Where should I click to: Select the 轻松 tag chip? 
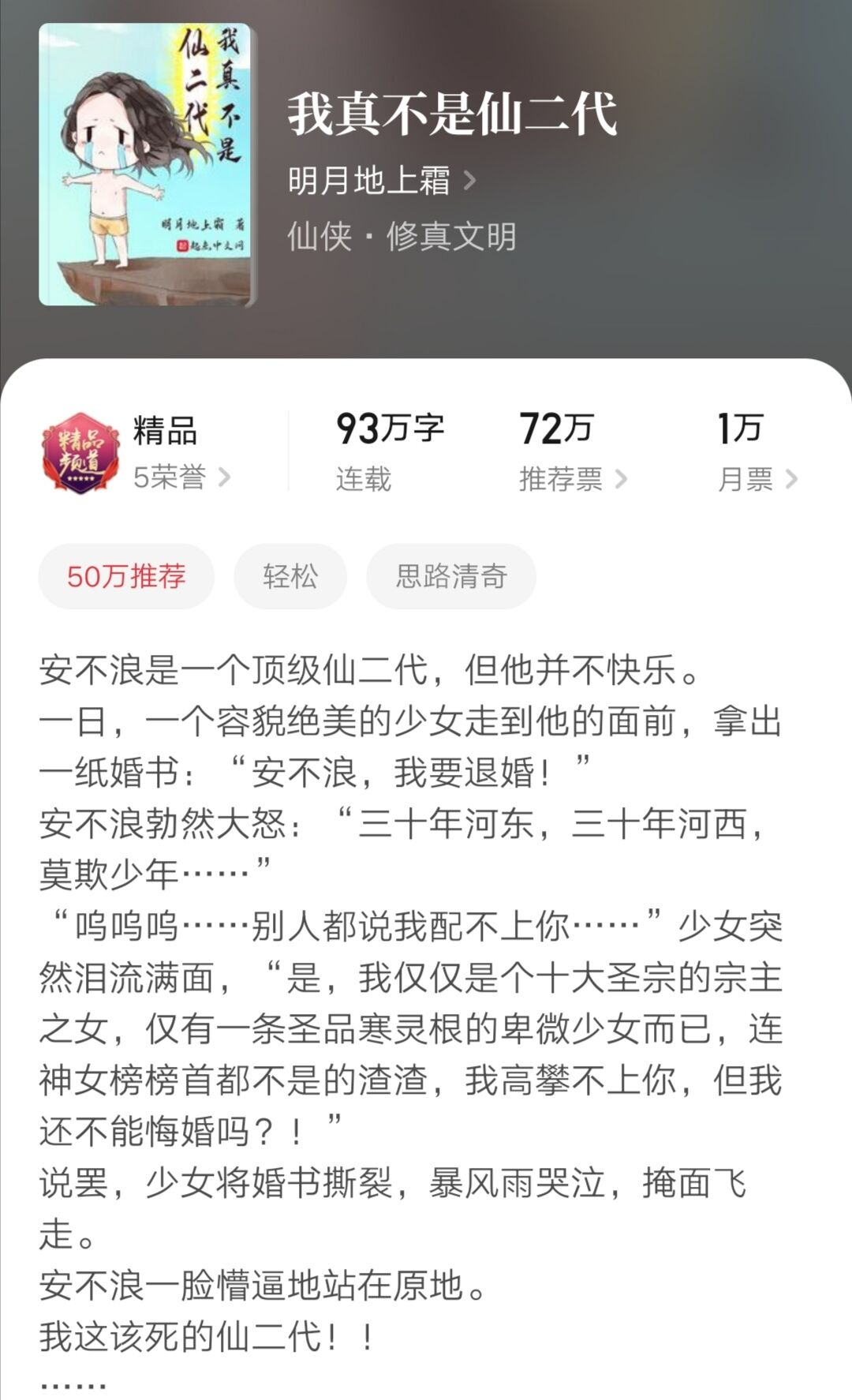click(290, 576)
